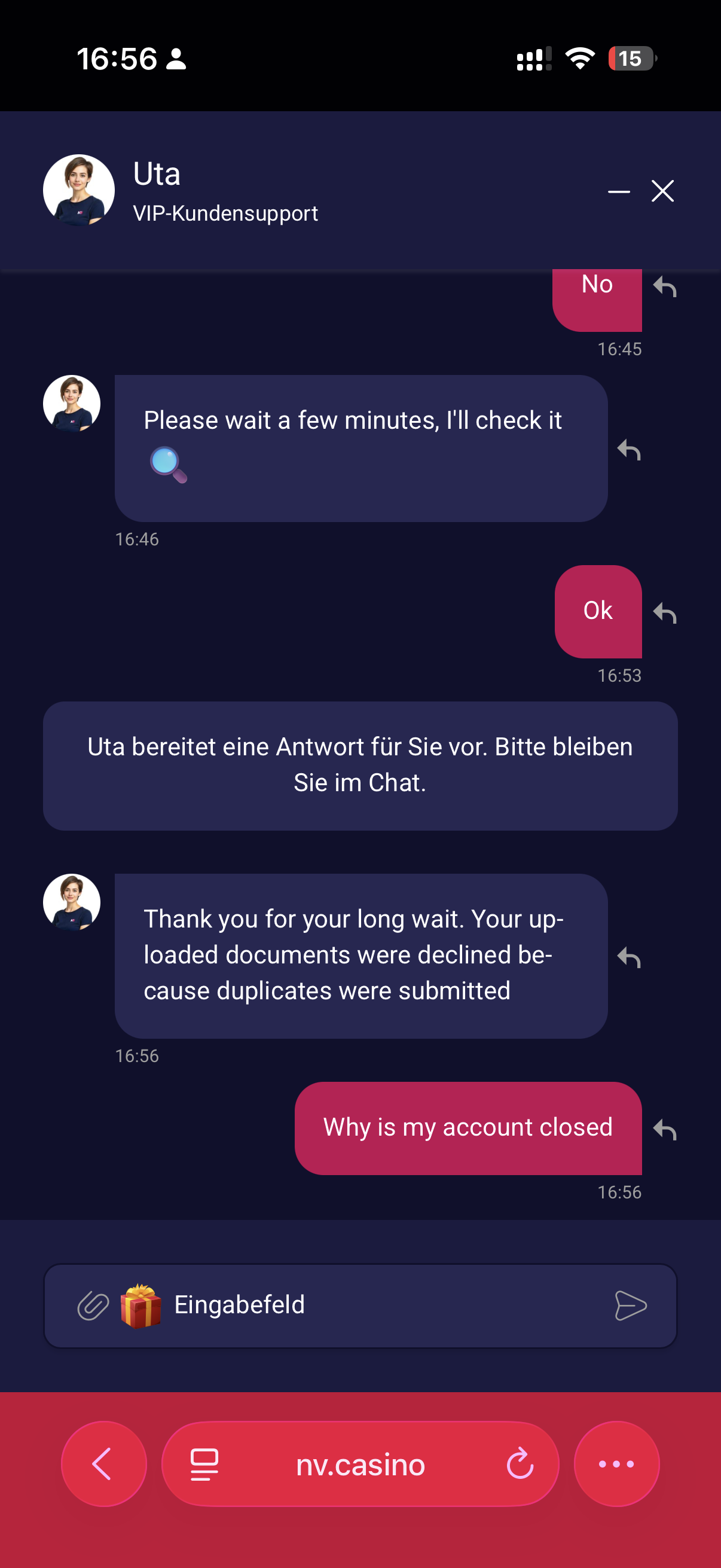The image size is (721, 1568).
Task: Reply to 'documents were declined' message
Action: tap(628, 957)
